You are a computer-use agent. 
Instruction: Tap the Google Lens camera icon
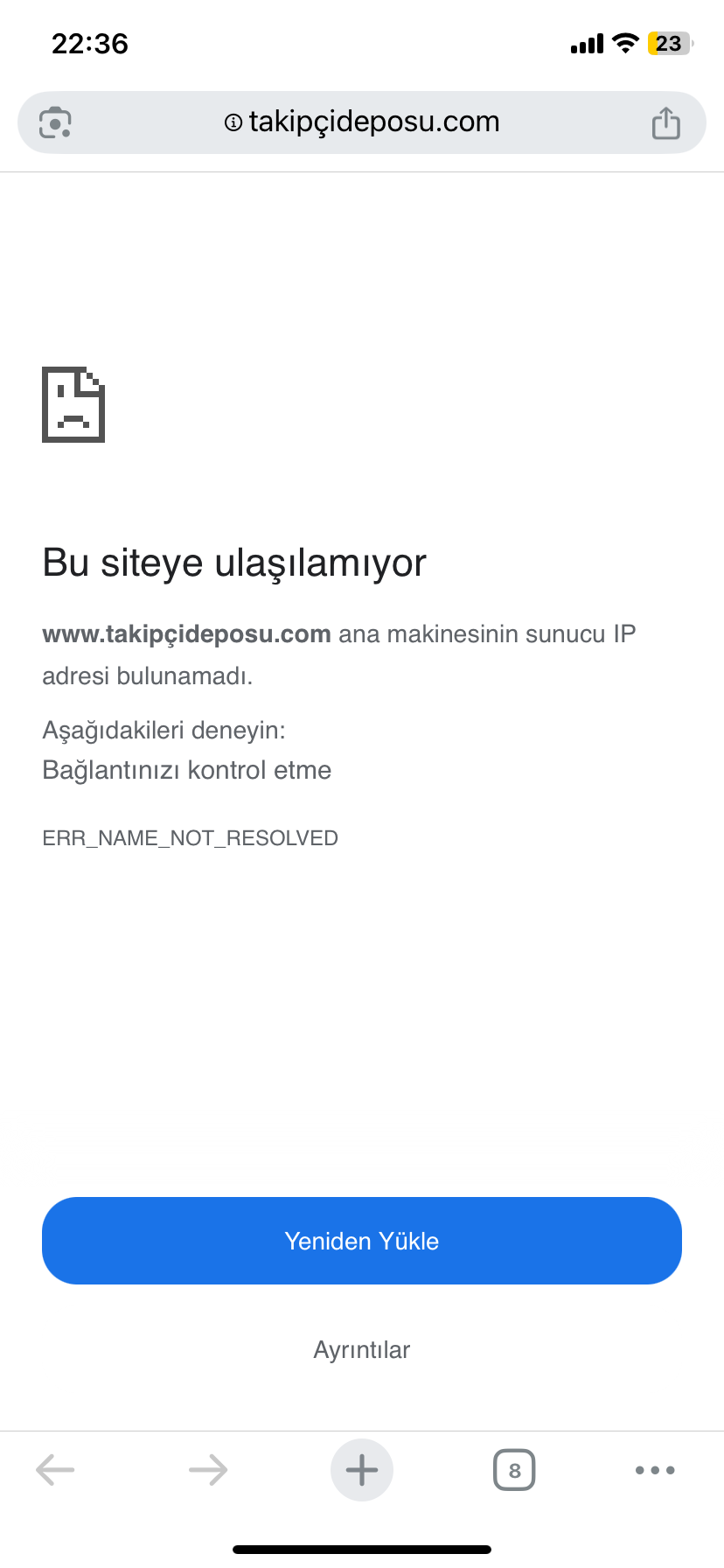[55, 122]
